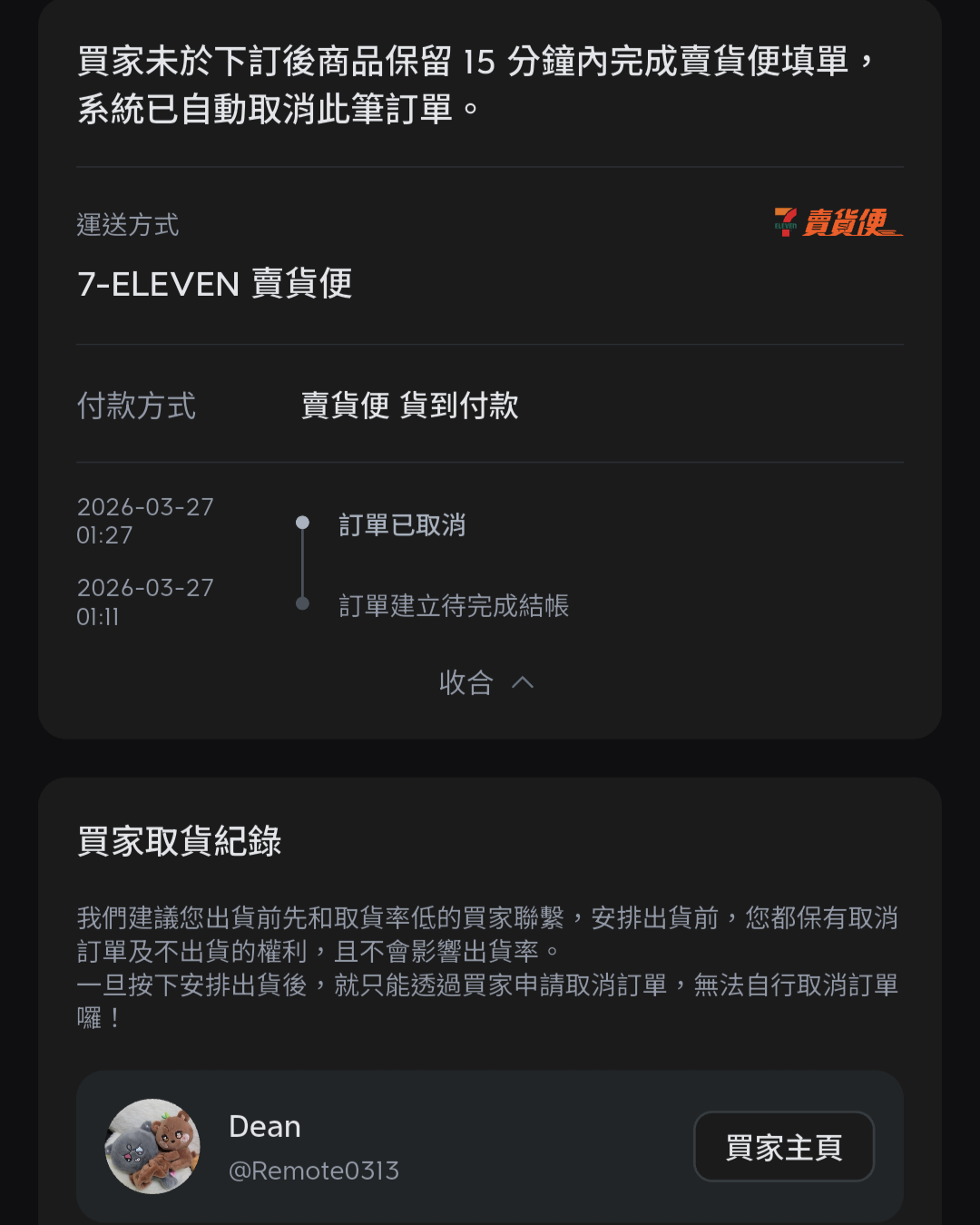This screenshot has width=980, height=1225.
Task: Click the @Remote0313 username
Action: [x=313, y=1171]
